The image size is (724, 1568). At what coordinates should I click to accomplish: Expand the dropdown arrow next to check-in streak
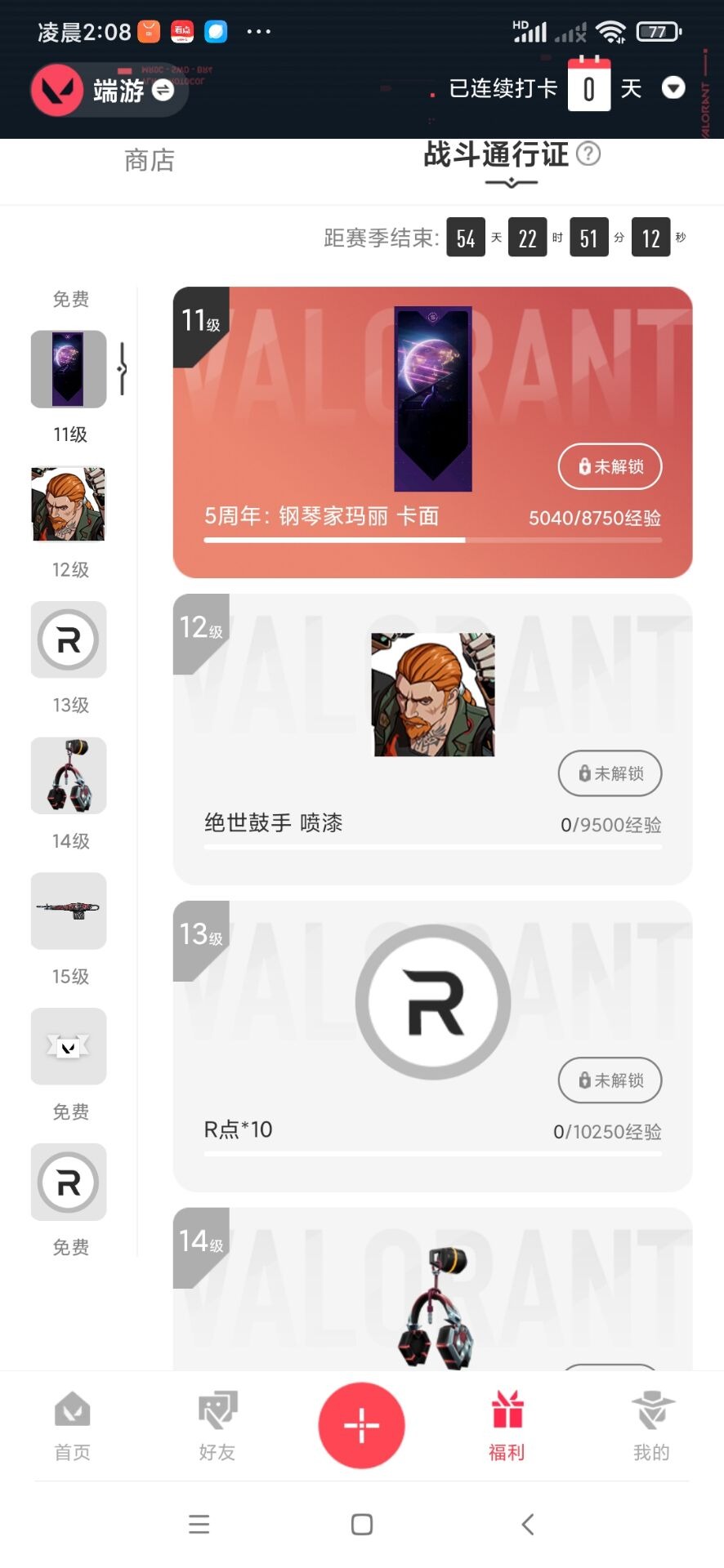point(673,87)
